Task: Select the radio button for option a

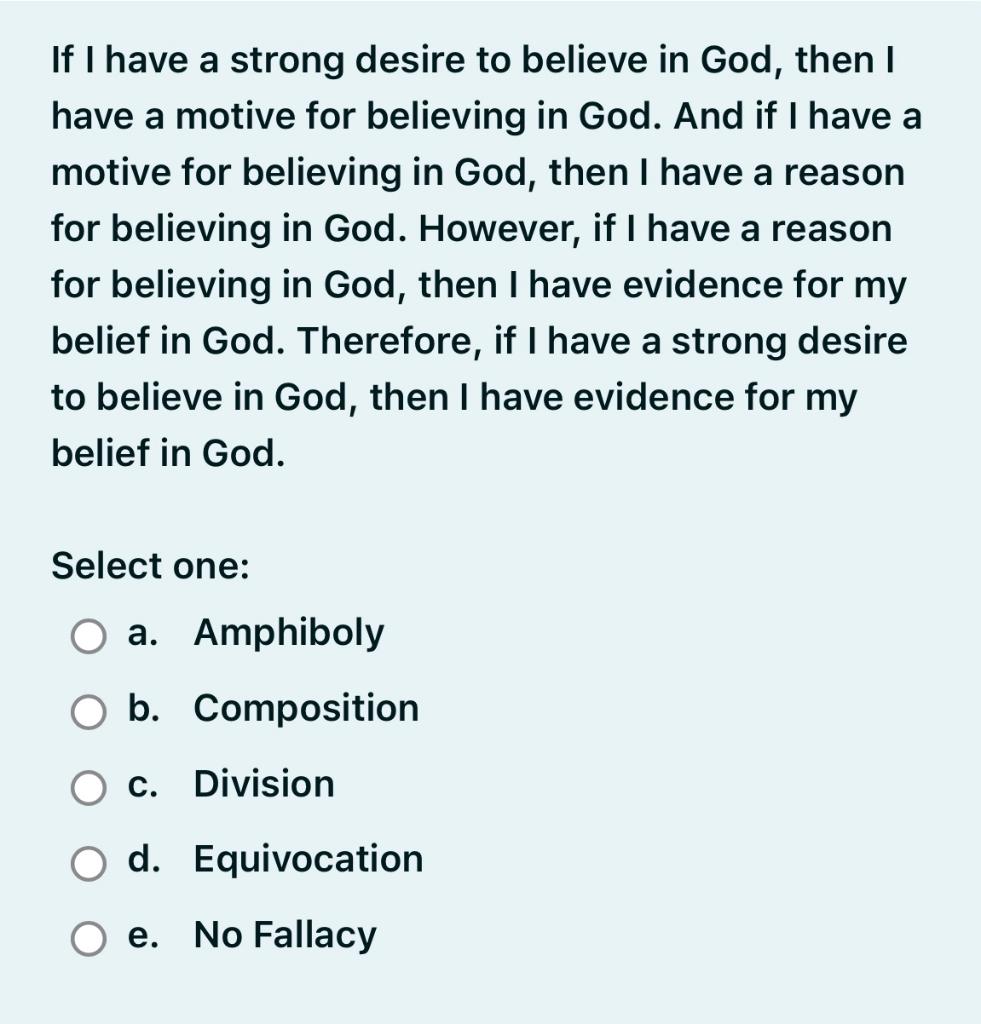Action: coord(89,635)
